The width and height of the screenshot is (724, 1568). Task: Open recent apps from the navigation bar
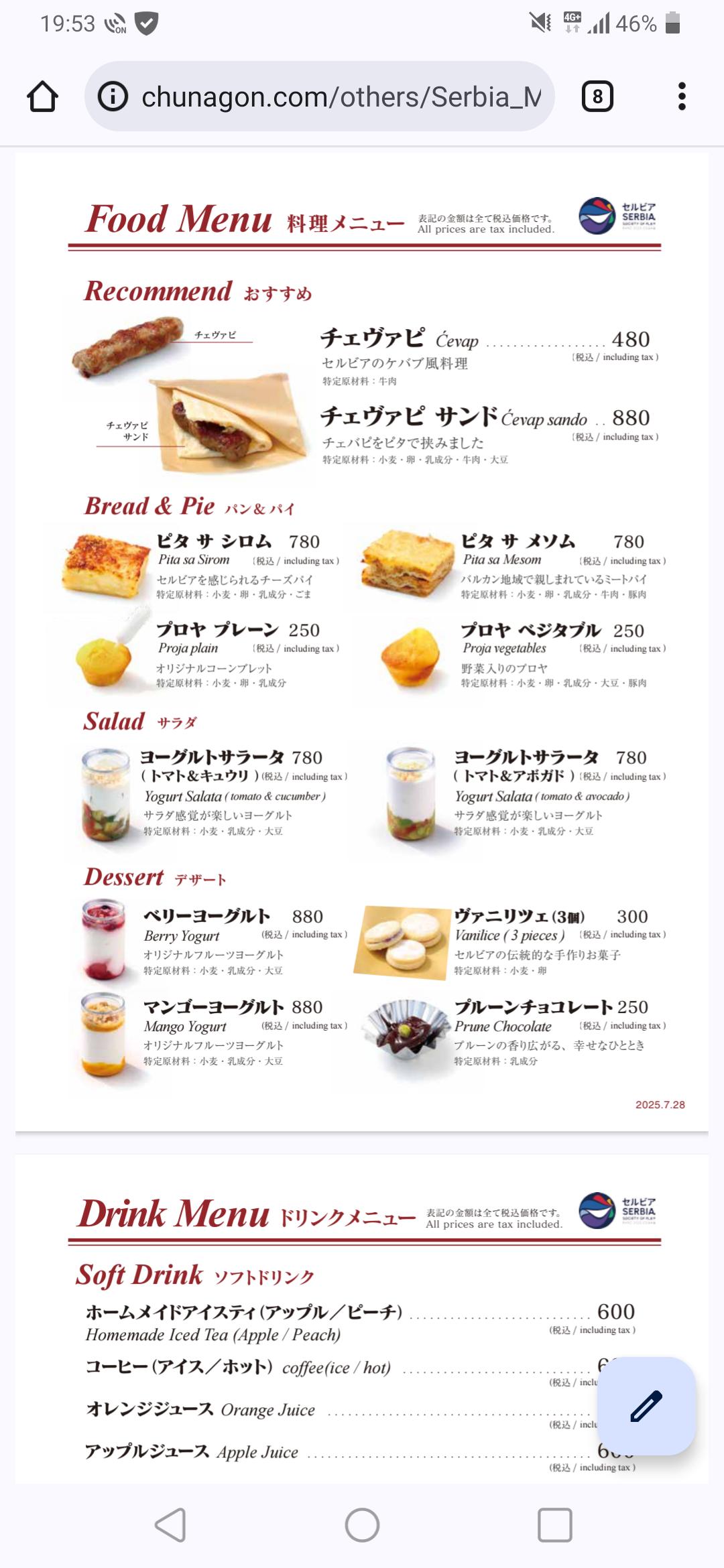coord(554,1526)
